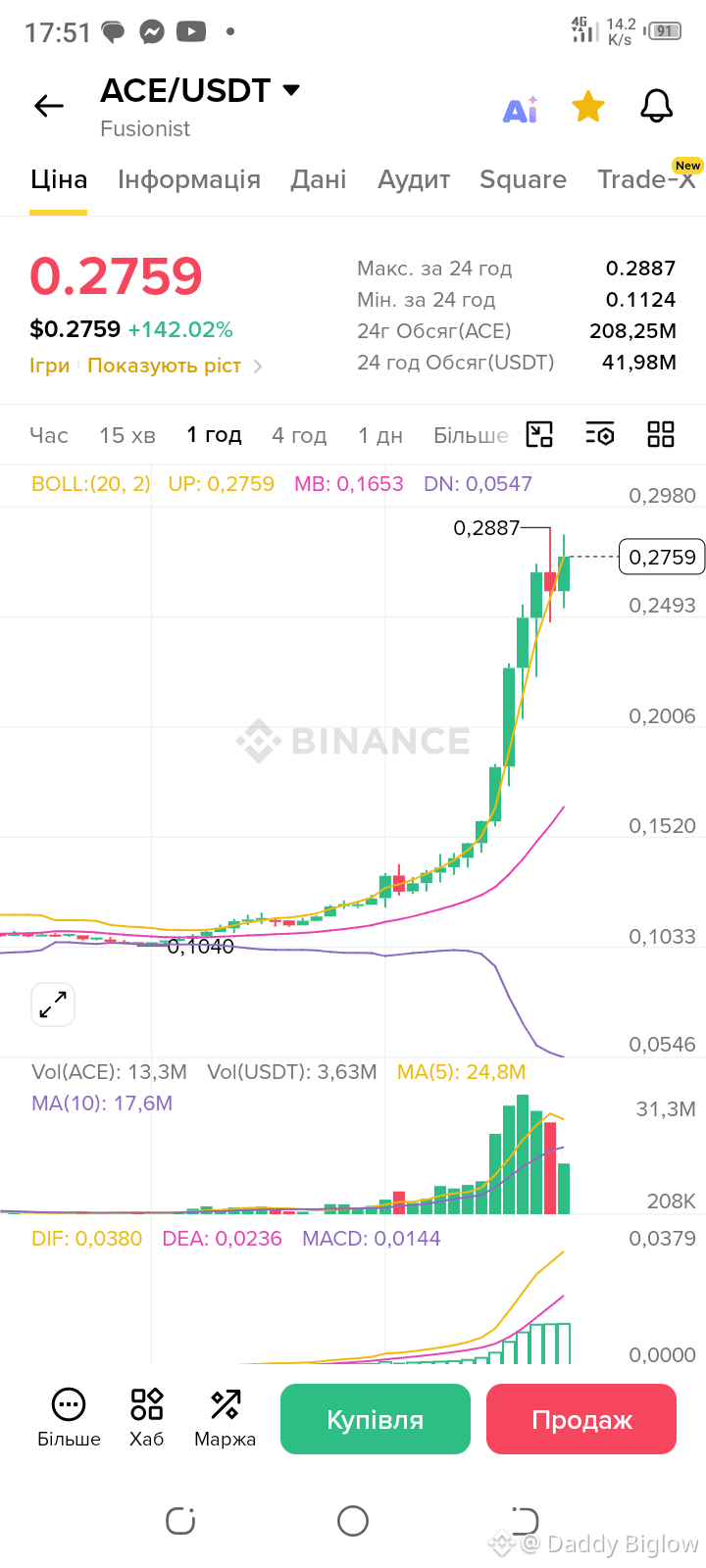Open the price alert bell
The width and height of the screenshot is (706, 1568).
[657, 106]
